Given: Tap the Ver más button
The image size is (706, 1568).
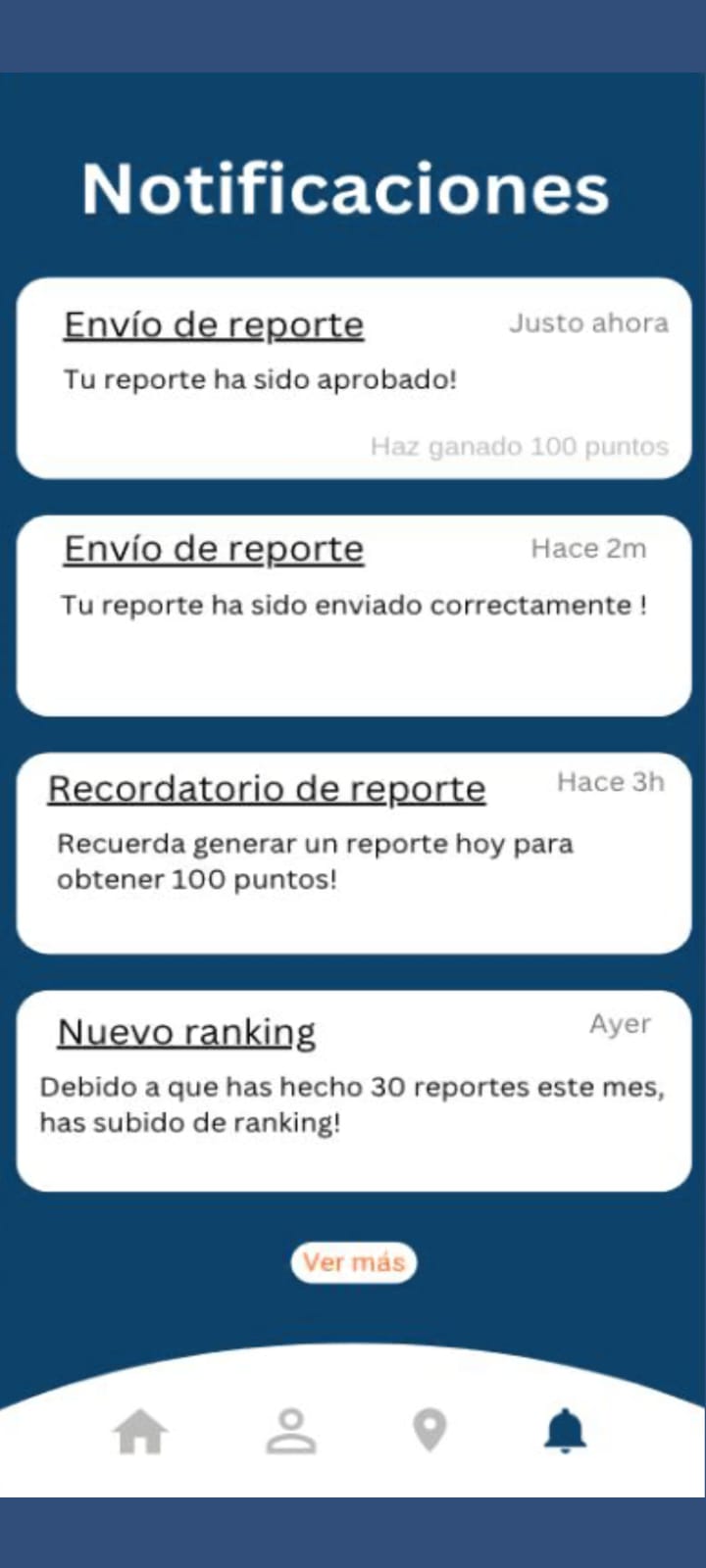Looking at the screenshot, I should point(353,1262).
